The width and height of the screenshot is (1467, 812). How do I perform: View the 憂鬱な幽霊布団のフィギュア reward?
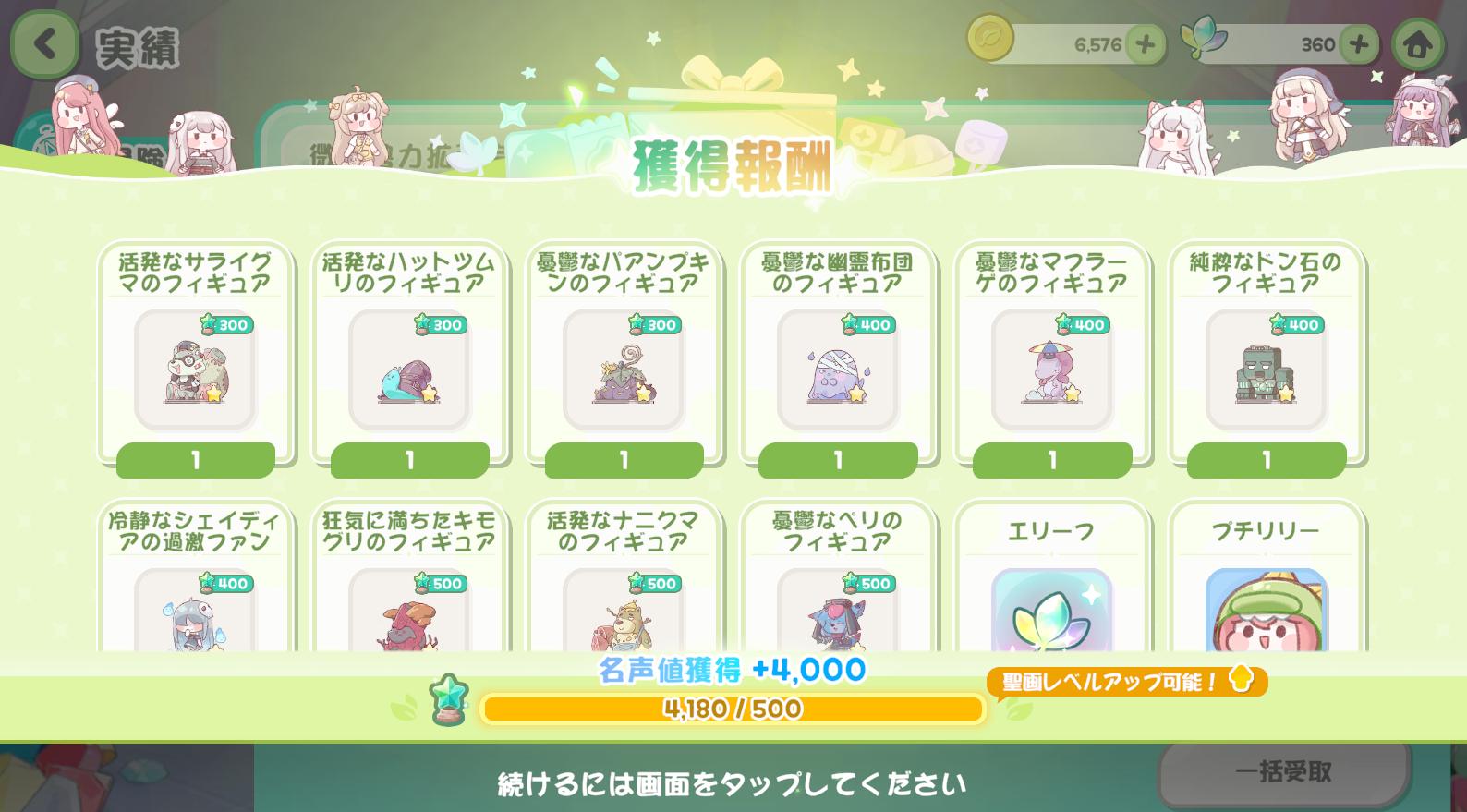click(838, 370)
